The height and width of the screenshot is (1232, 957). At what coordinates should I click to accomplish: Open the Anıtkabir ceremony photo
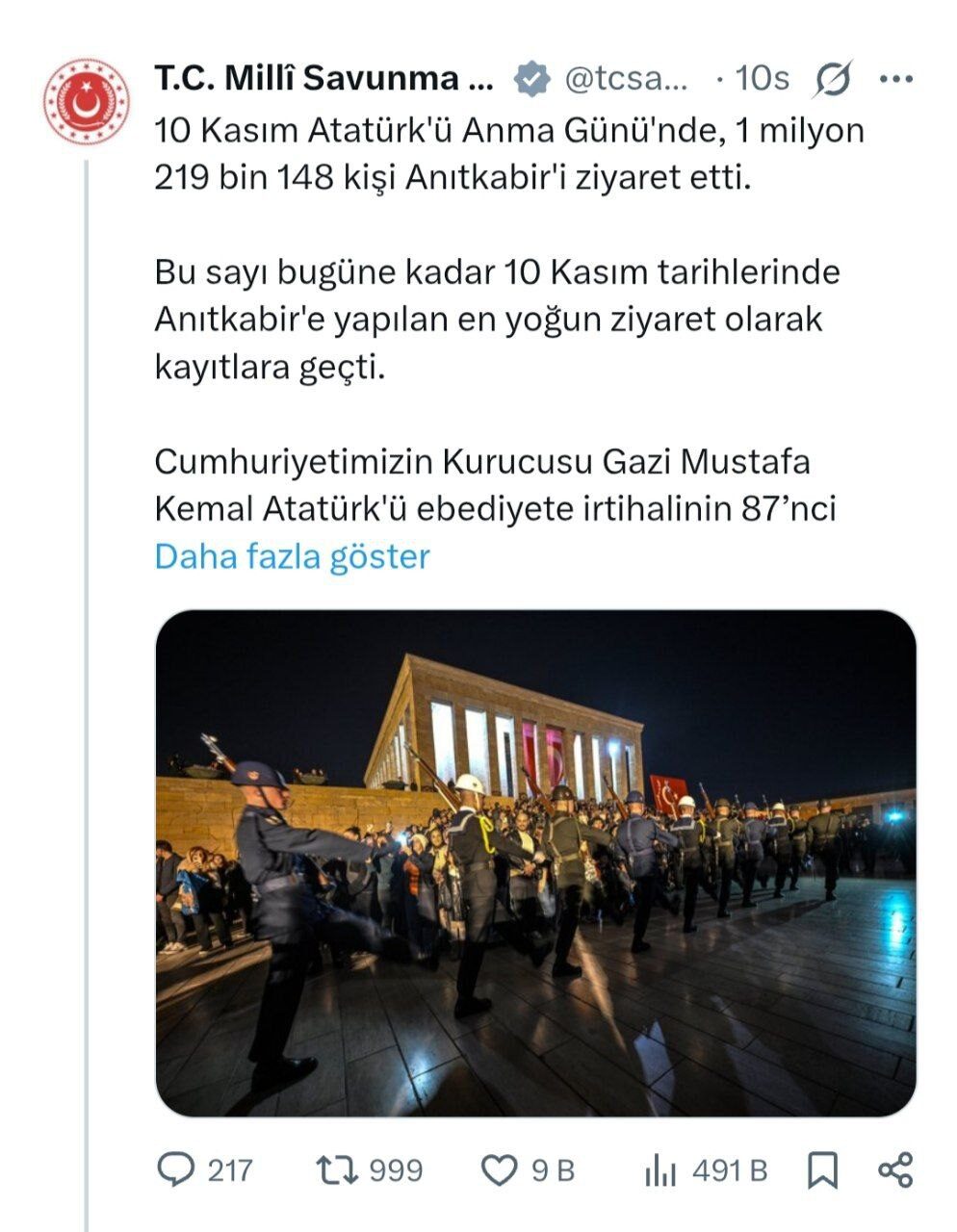pyautogui.click(x=535, y=862)
